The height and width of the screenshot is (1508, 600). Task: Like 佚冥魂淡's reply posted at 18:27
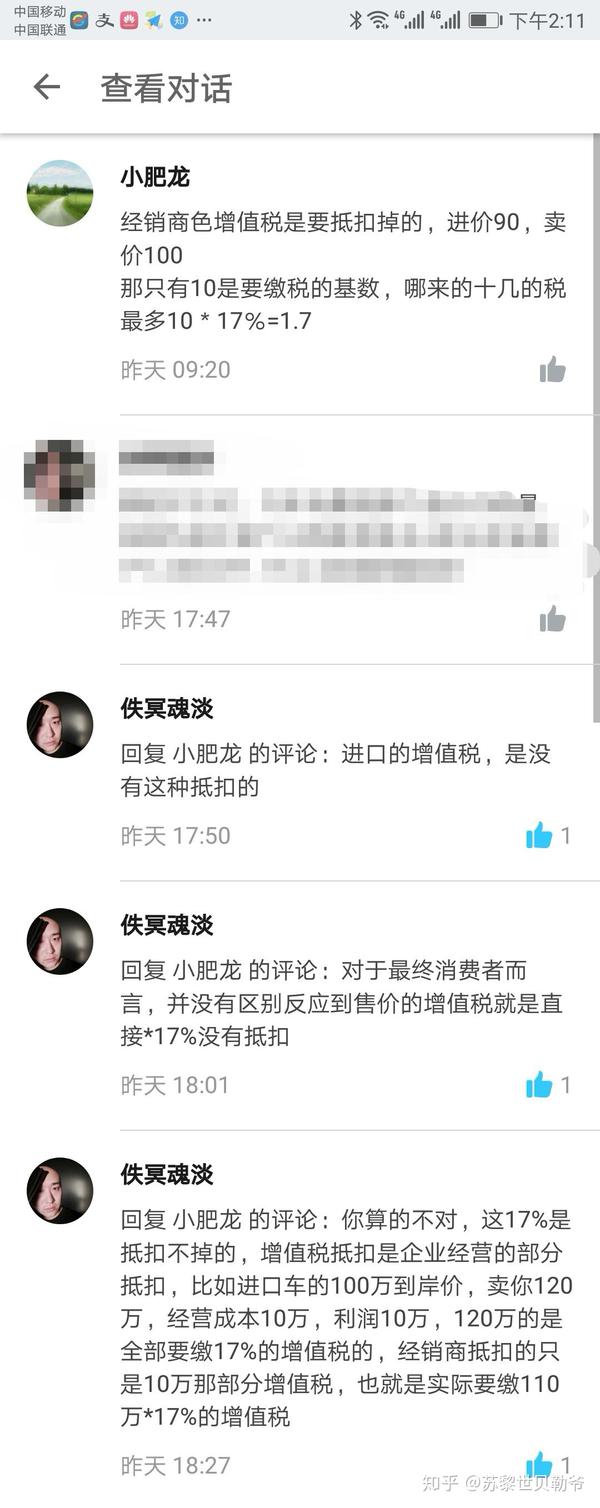click(x=540, y=1465)
